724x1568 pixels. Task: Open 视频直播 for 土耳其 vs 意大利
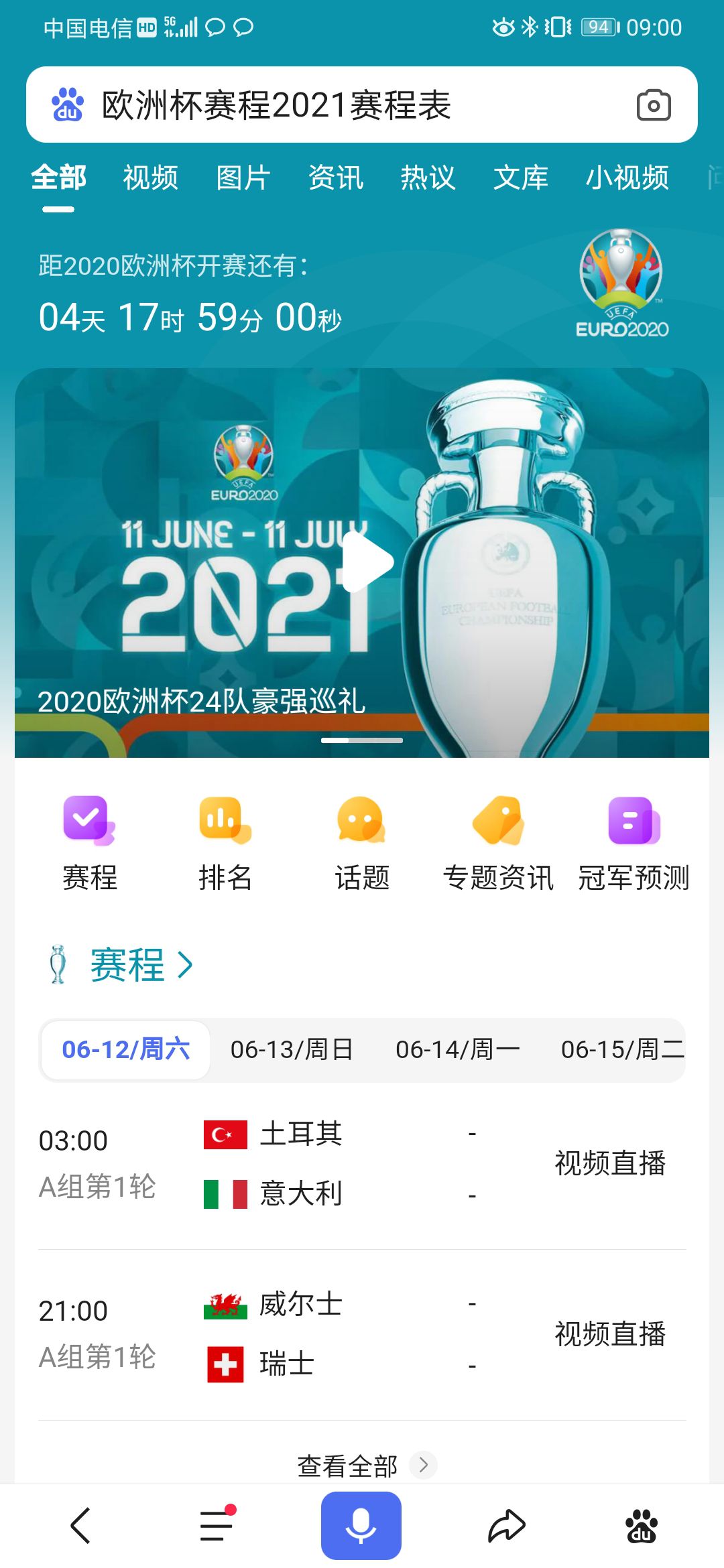pyautogui.click(x=609, y=1163)
